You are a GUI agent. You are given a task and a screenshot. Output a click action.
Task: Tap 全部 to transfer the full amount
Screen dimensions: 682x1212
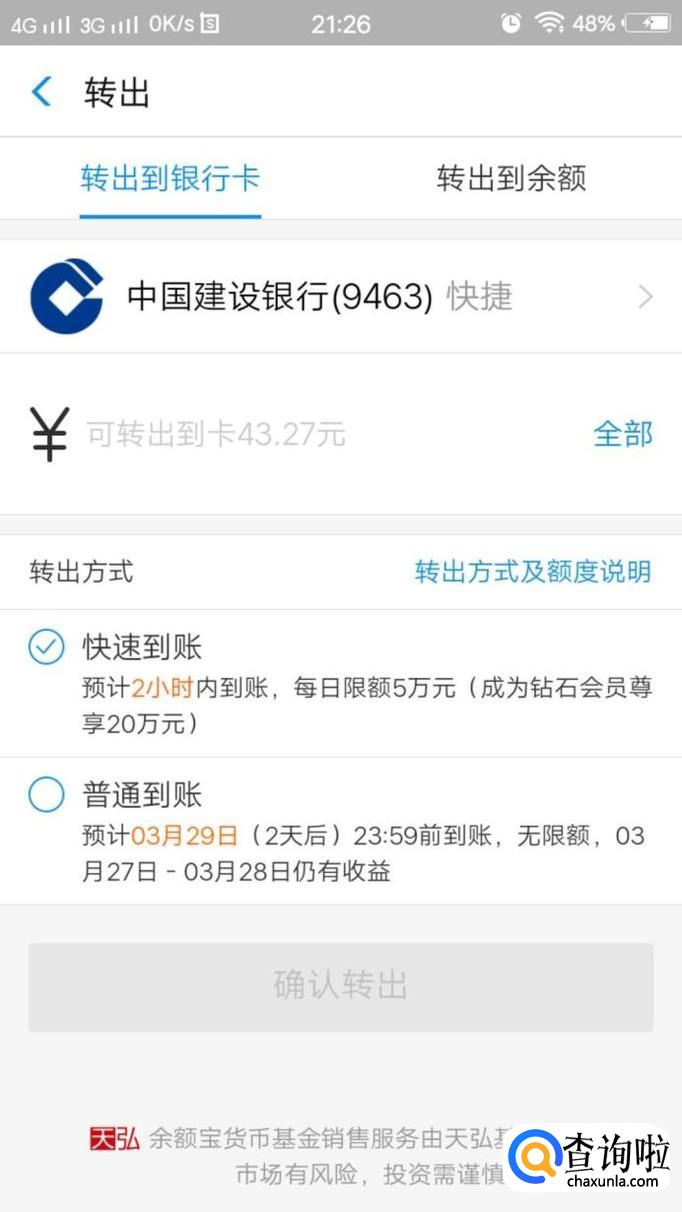tap(622, 434)
